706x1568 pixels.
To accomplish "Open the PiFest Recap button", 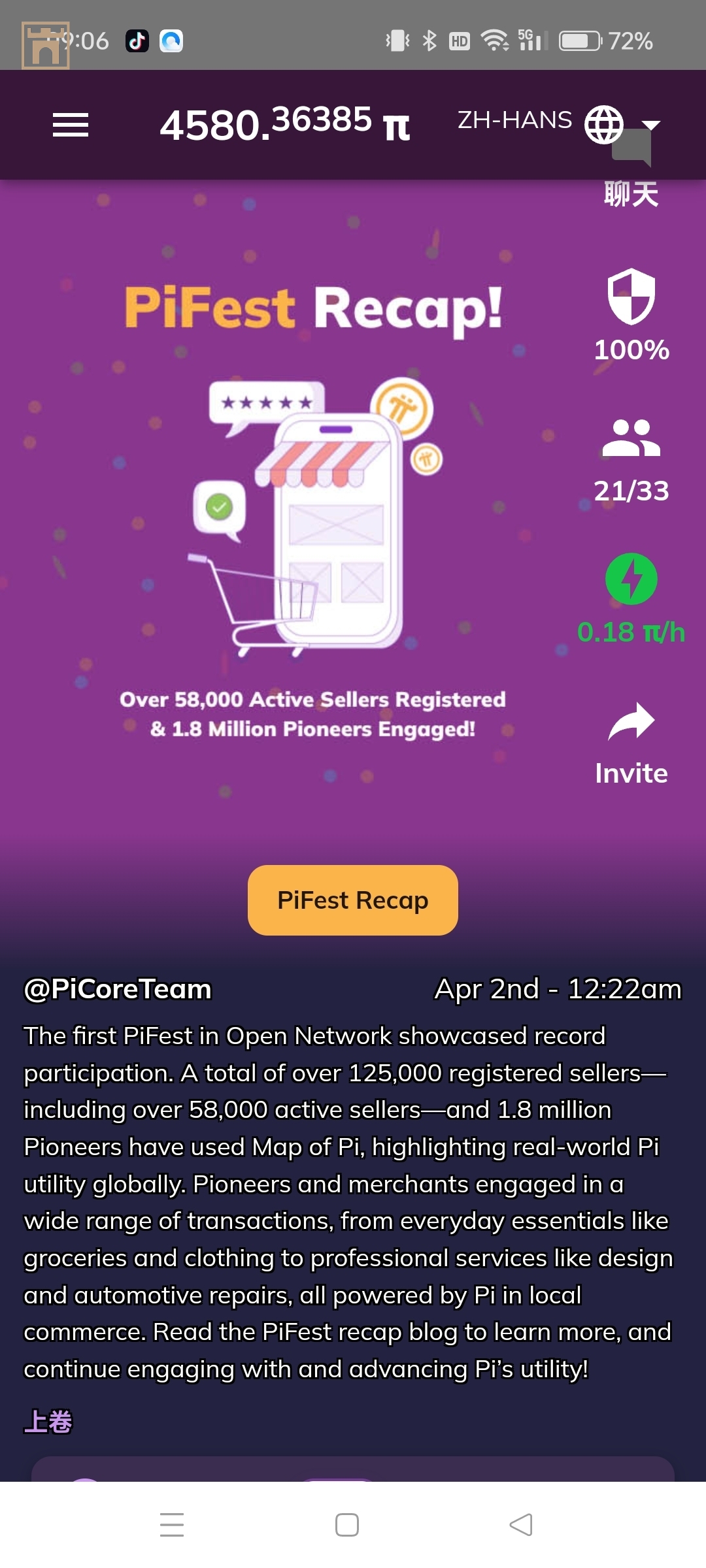I will tap(353, 900).
